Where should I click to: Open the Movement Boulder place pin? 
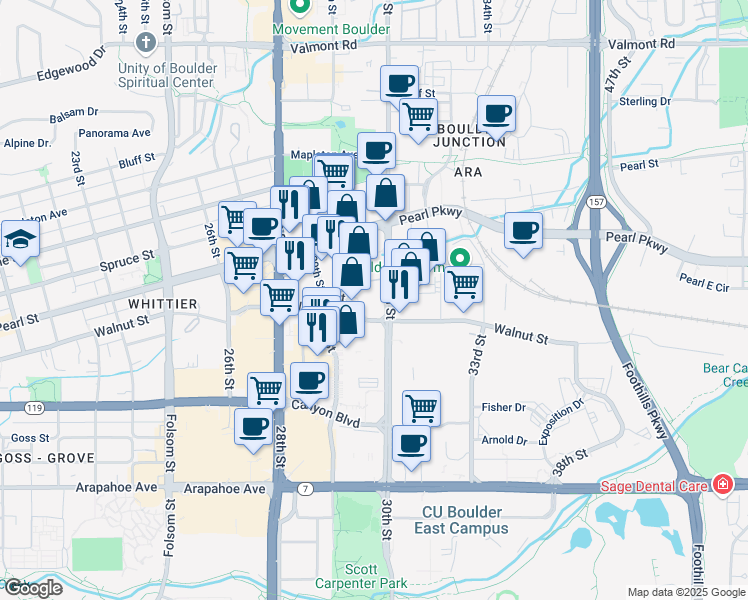pyautogui.click(x=300, y=6)
